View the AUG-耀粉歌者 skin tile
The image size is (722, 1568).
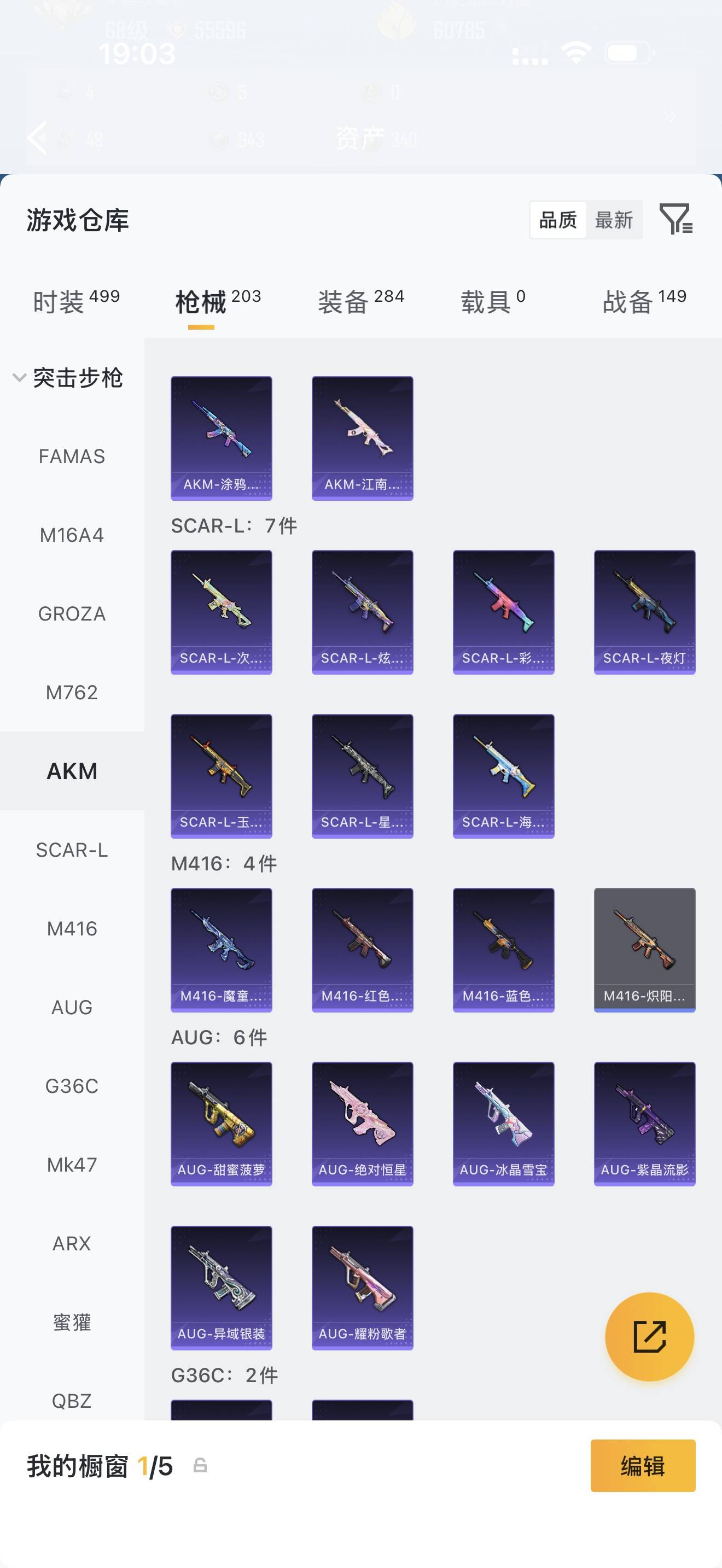(362, 1288)
